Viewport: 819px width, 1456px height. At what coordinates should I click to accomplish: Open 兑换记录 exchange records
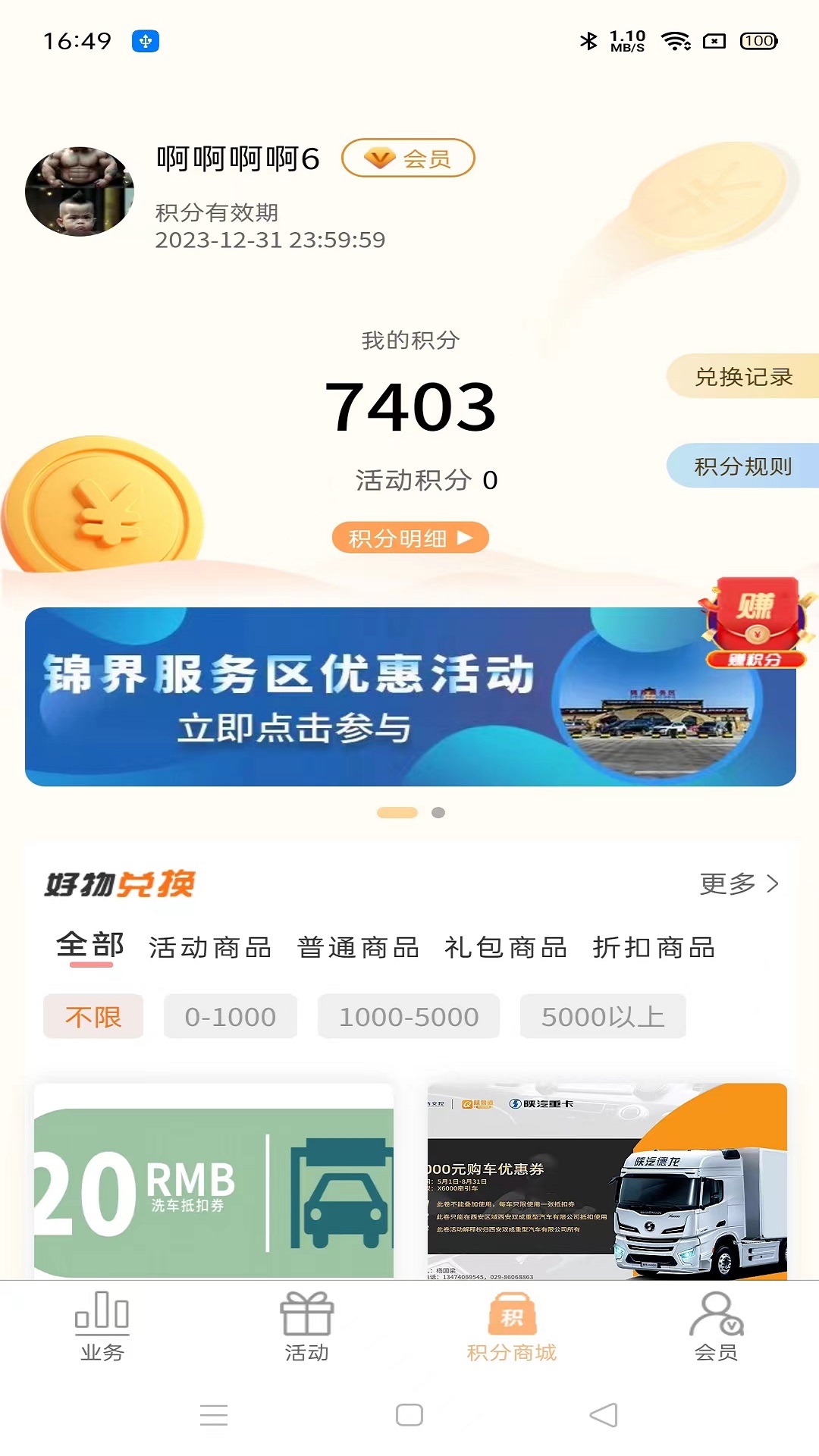coord(743,377)
